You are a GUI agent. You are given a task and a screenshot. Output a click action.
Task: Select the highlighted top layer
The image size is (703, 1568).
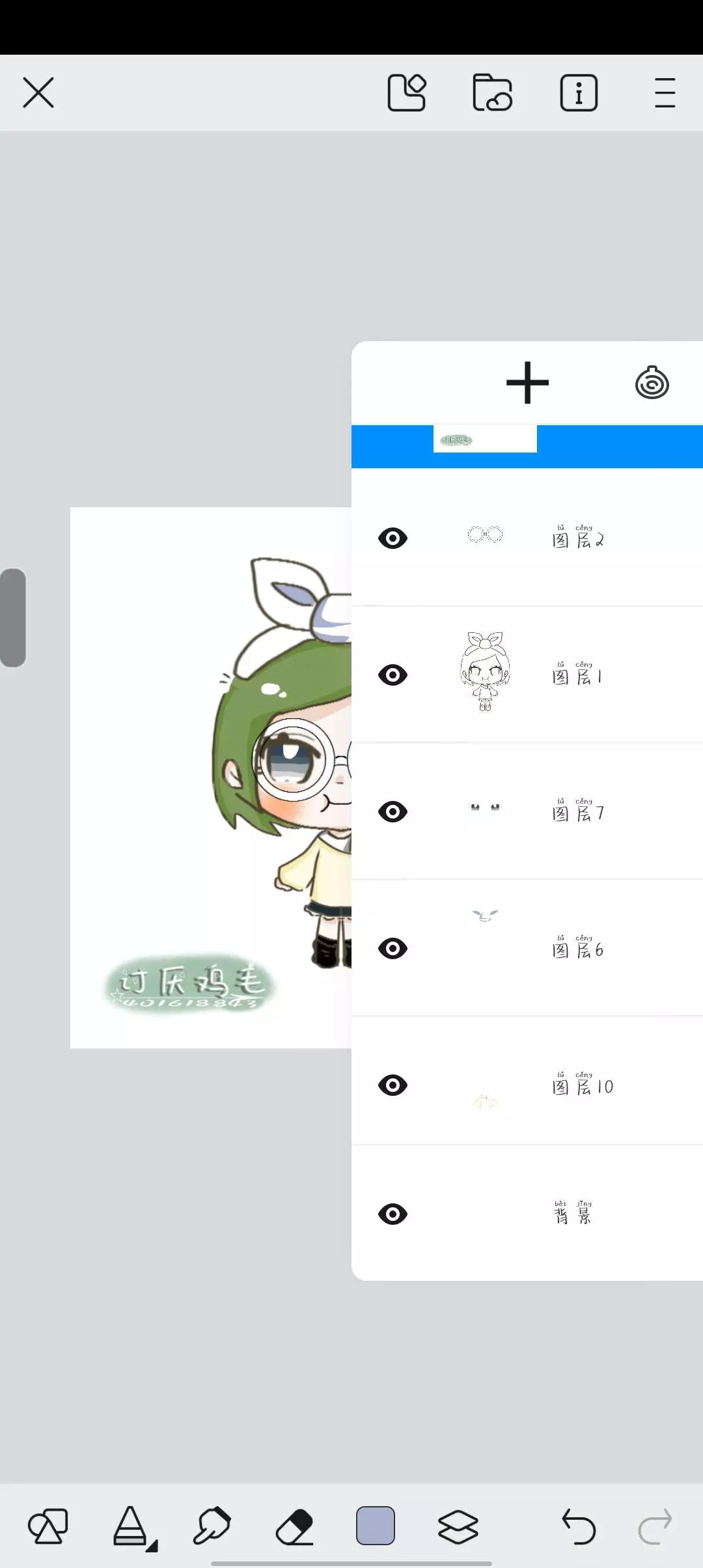[527, 447]
